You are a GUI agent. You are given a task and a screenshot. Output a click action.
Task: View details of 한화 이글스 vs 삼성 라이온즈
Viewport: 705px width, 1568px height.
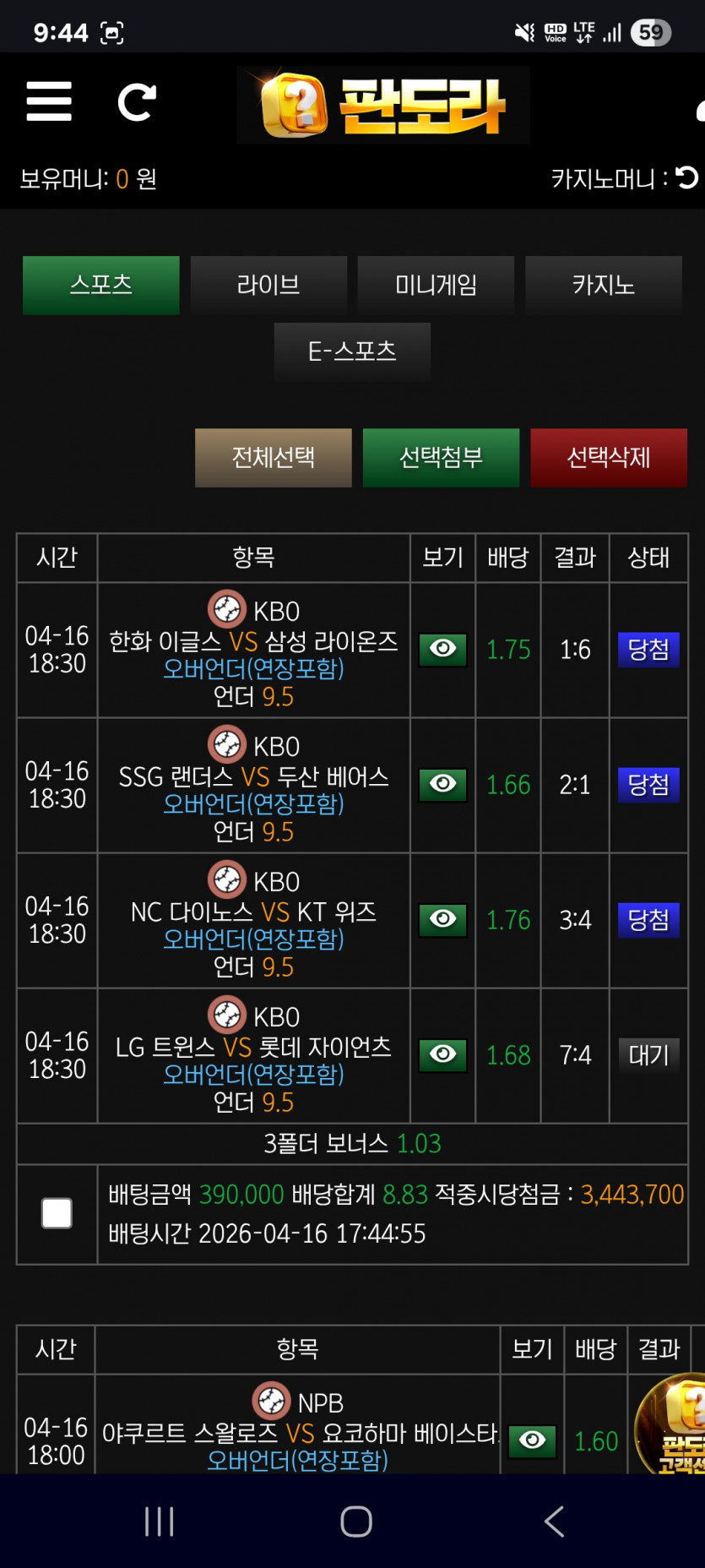(x=443, y=650)
